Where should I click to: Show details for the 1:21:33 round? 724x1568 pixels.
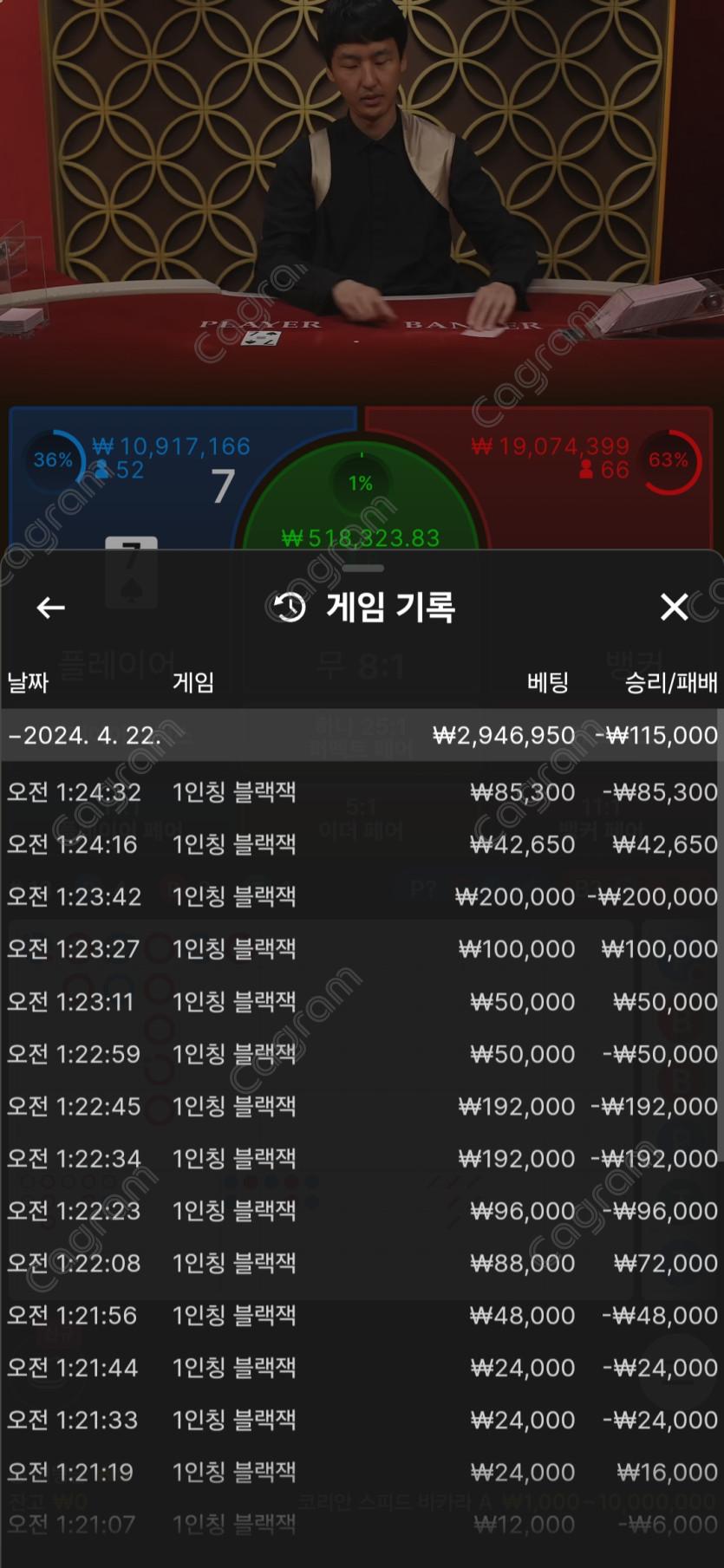[x=362, y=1420]
